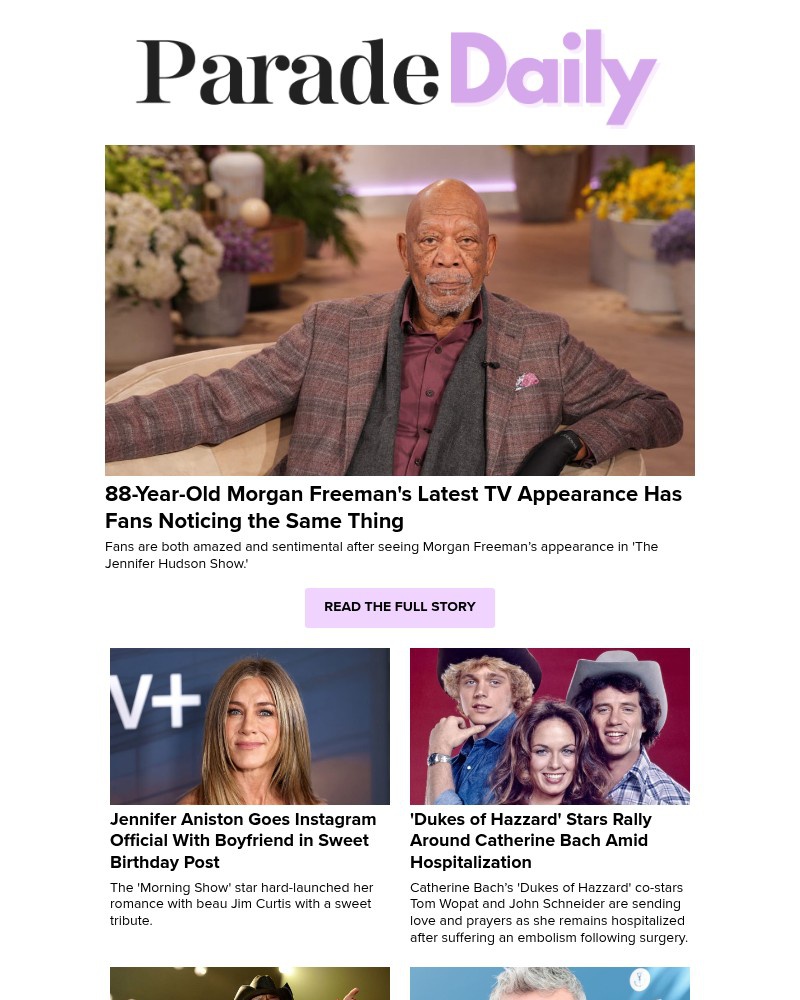This screenshot has height=1000, width=800.
Task: Click the Dukes of Hazzard cast photo
Action: pyautogui.click(x=550, y=726)
